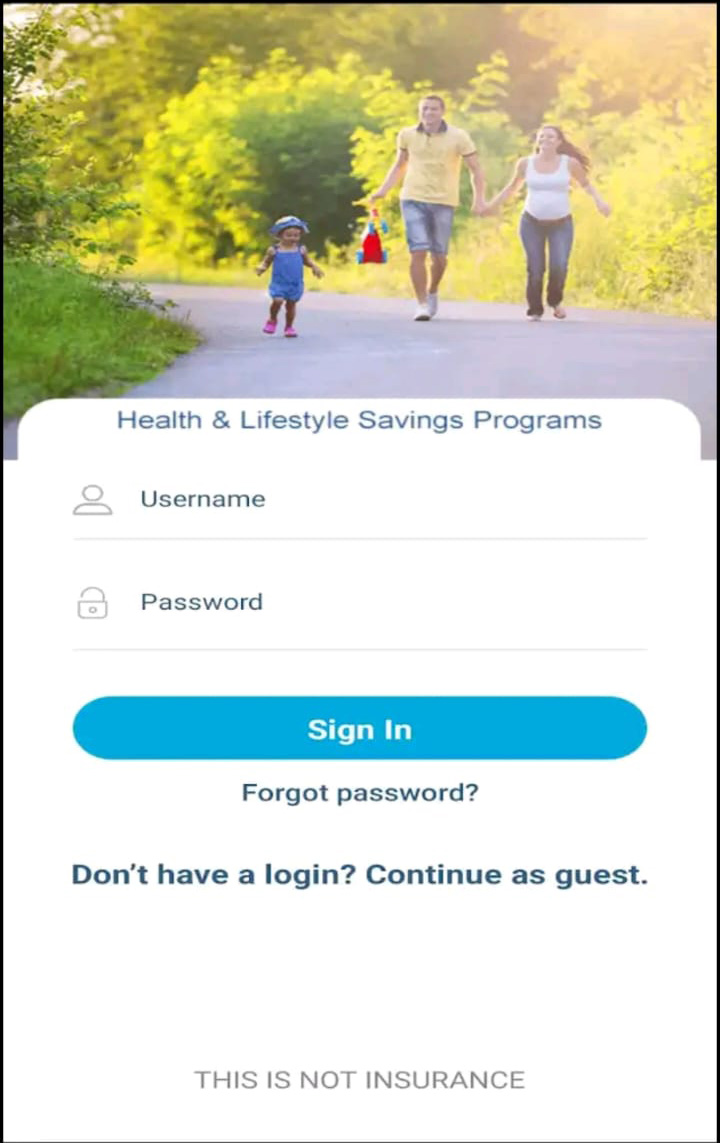Continue as guest without a login
720x1143 pixels.
pos(506,875)
